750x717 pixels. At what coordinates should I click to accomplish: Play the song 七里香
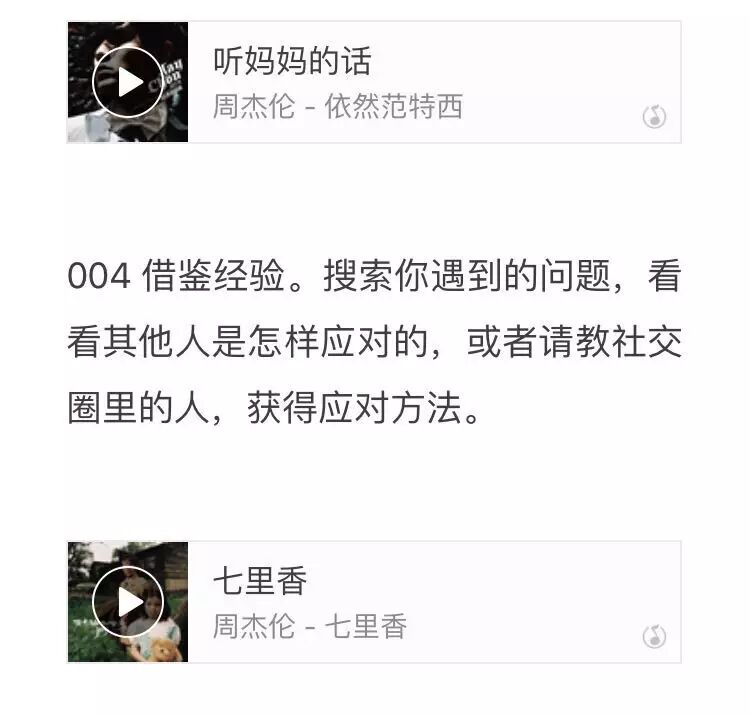127,602
